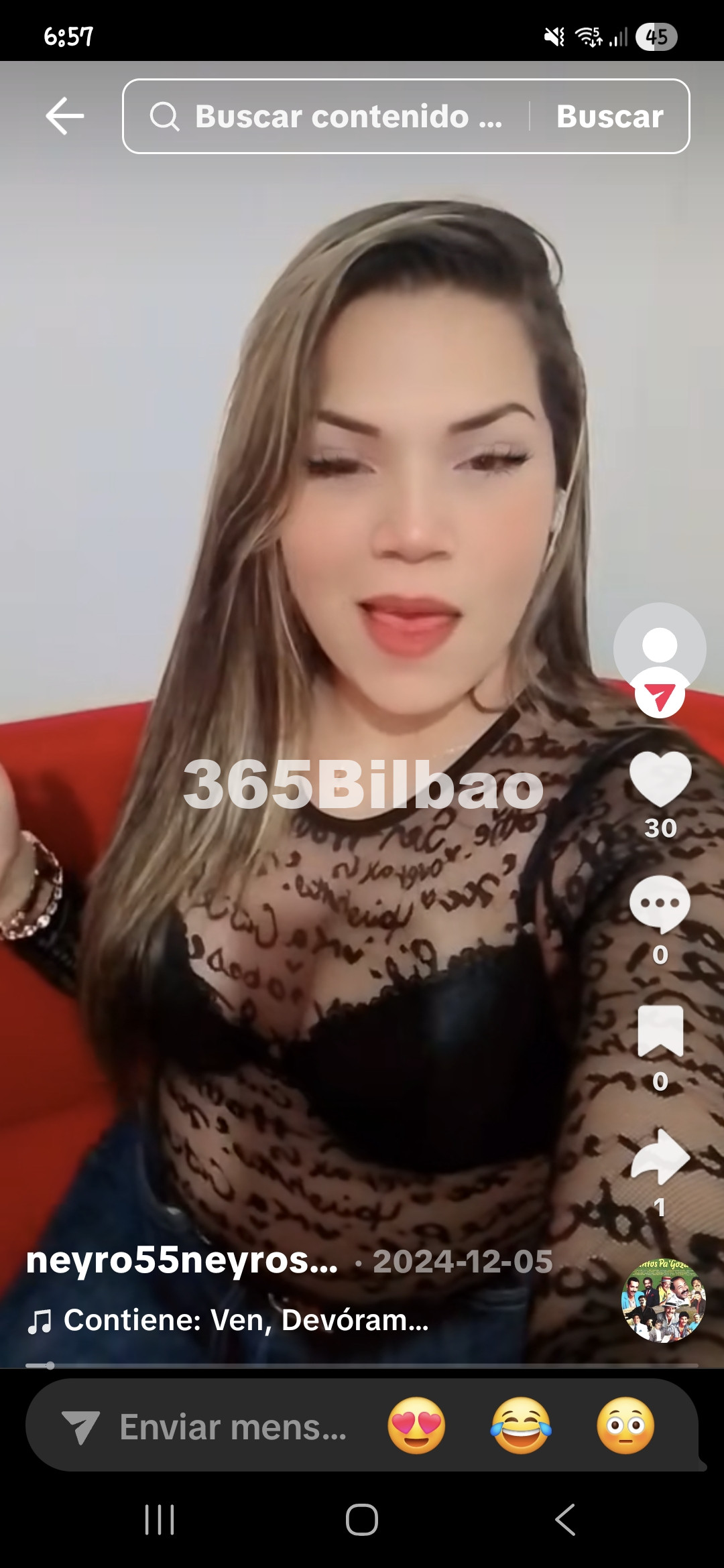Go back using the arrow icon
This screenshot has height=1568, width=724.
(x=65, y=116)
